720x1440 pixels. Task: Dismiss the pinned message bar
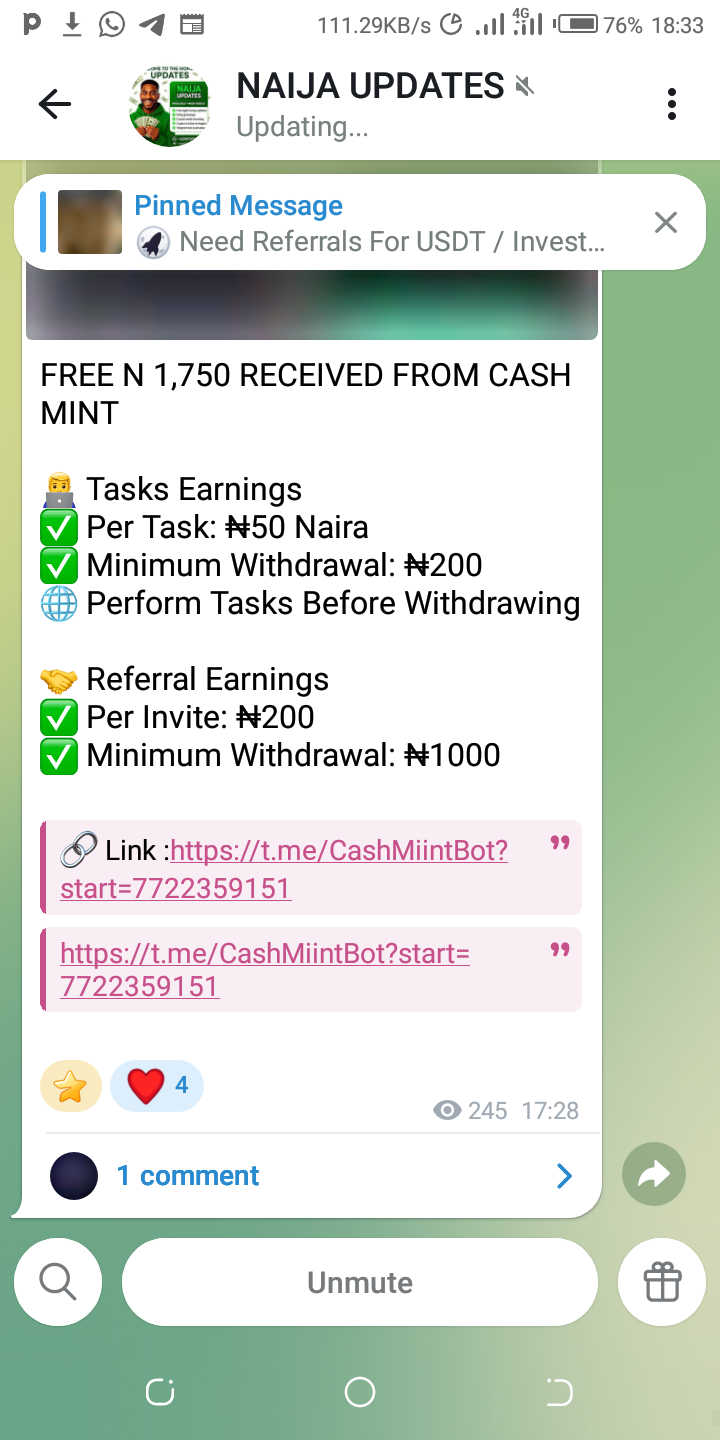coord(666,222)
